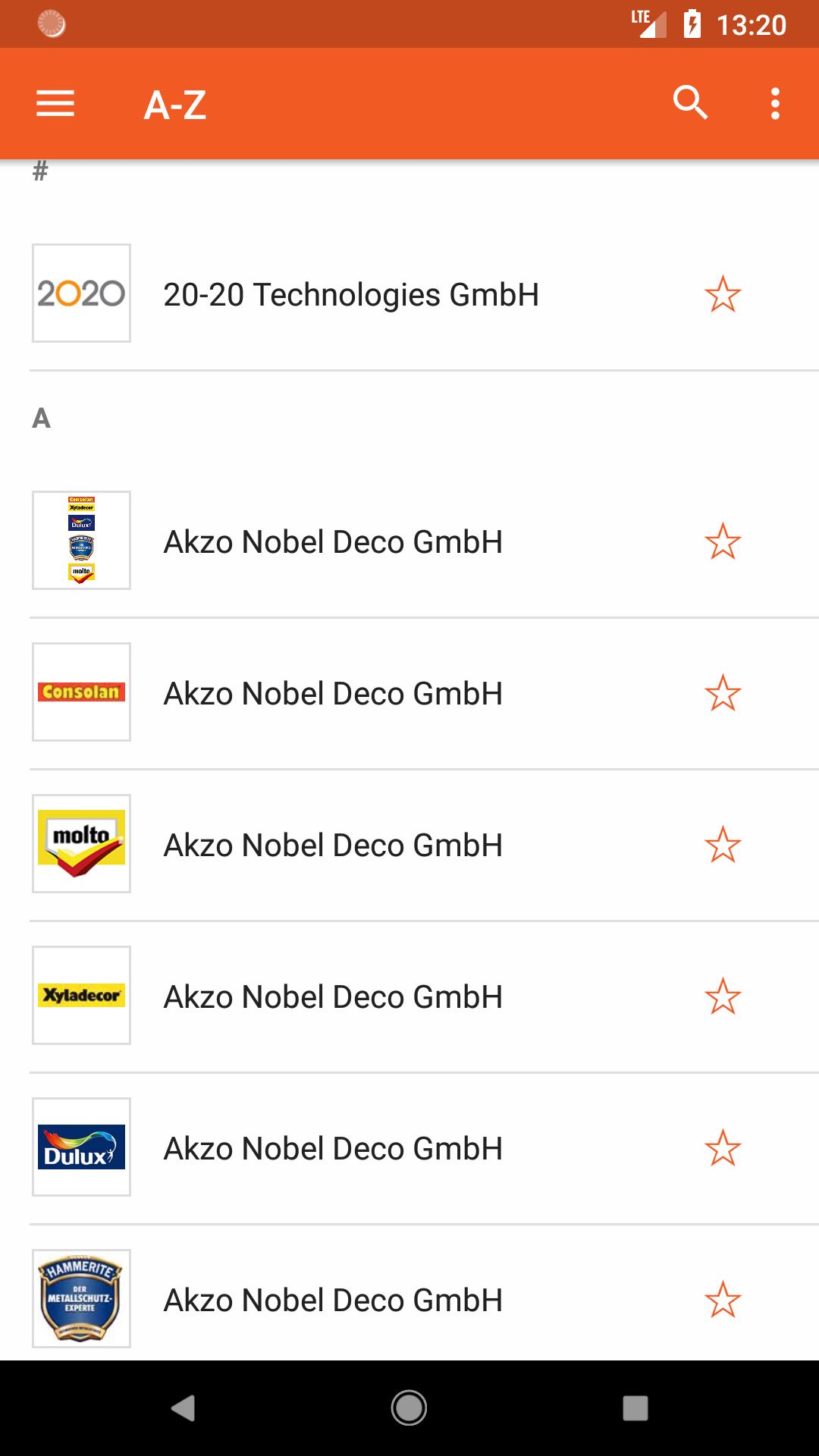Favorite 20-20 Technologies GmbH with the star
This screenshot has width=819, height=1456.
pyautogui.click(x=722, y=294)
